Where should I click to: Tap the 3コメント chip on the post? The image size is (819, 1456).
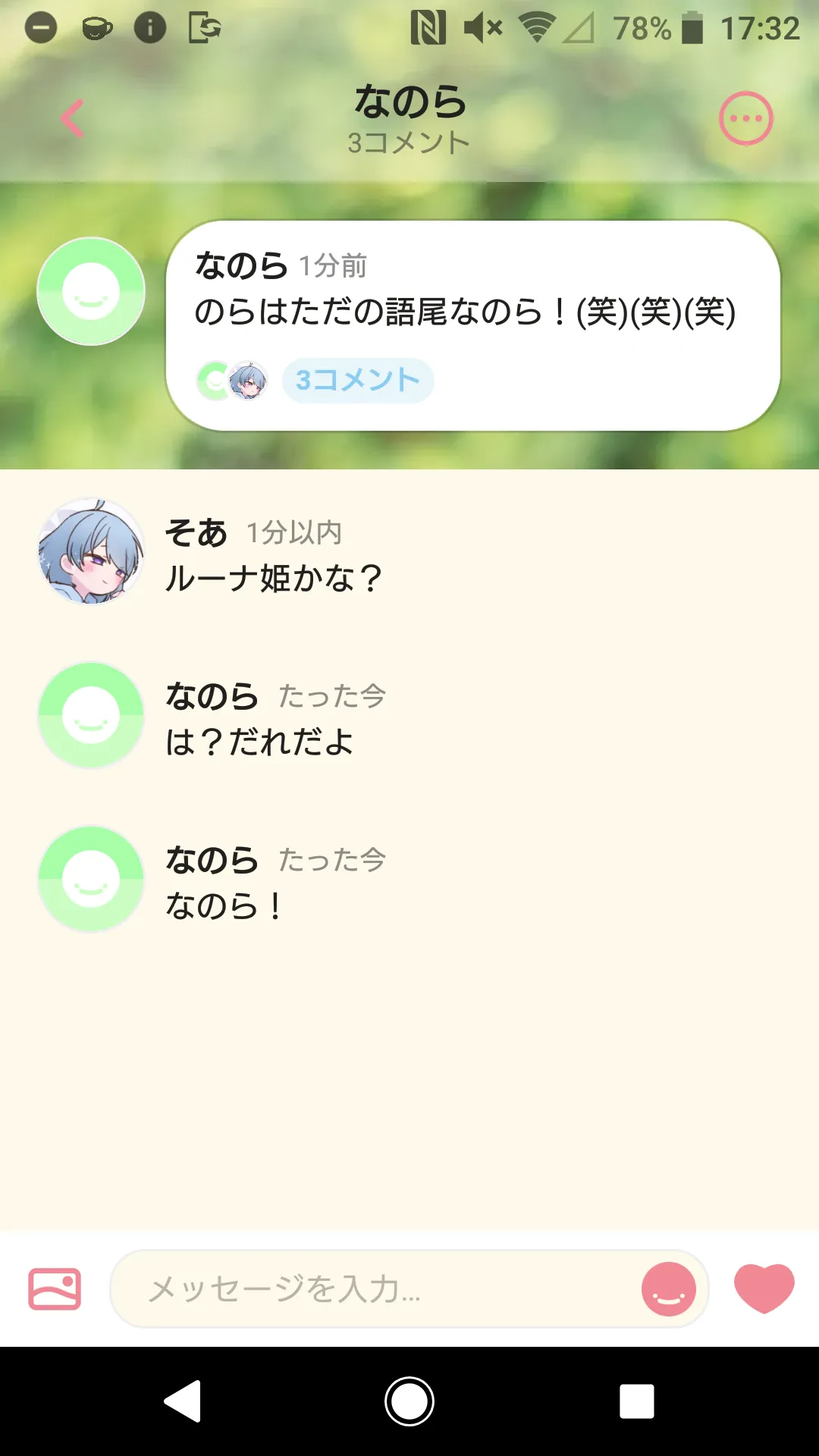coord(358,380)
